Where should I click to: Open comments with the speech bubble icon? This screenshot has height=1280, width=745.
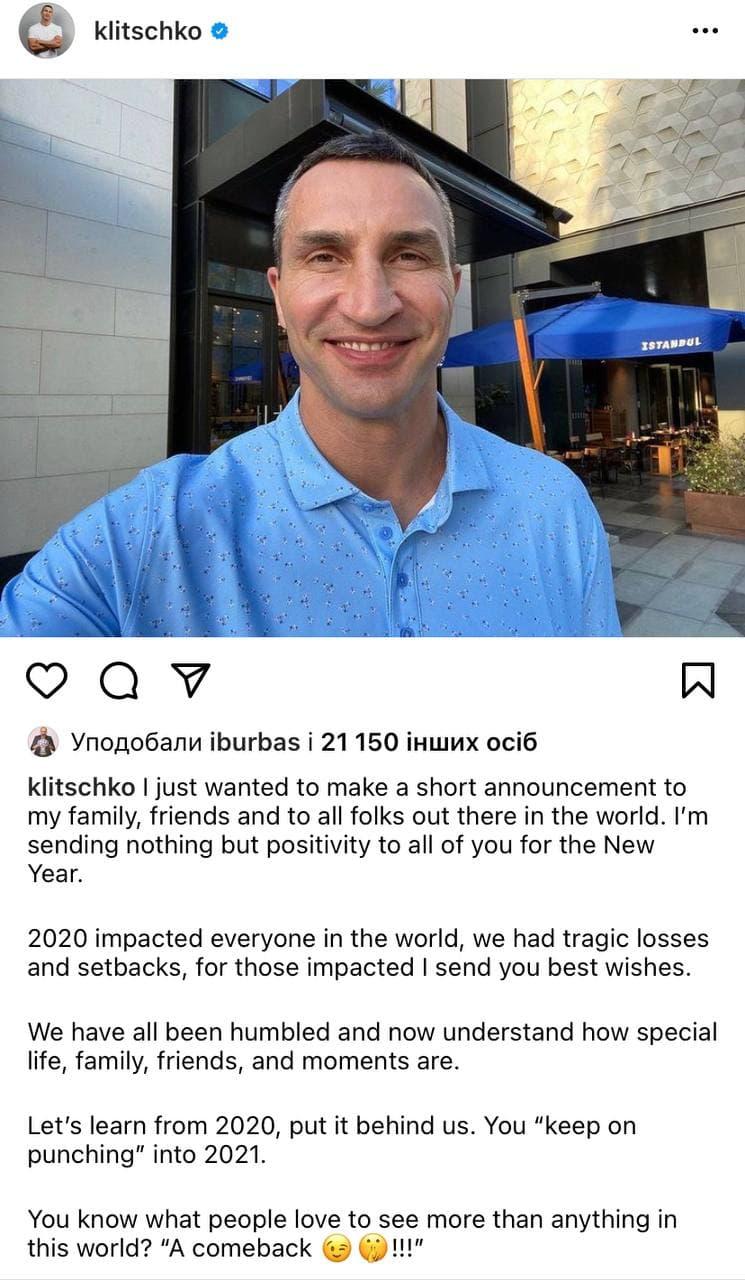pyautogui.click(x=119, y=680)
